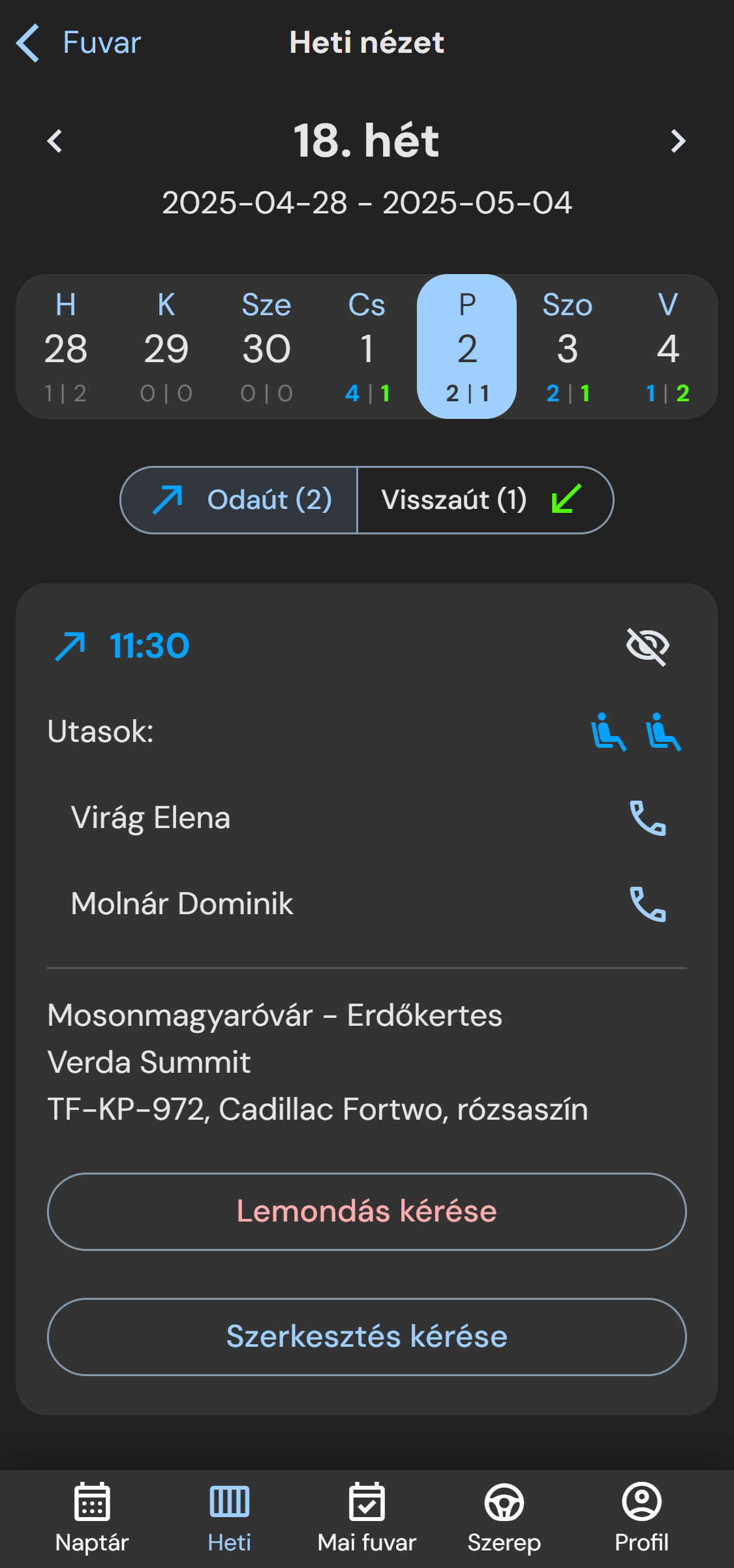Call Virág Elena
734x1568 pixels.
point(647,818)
